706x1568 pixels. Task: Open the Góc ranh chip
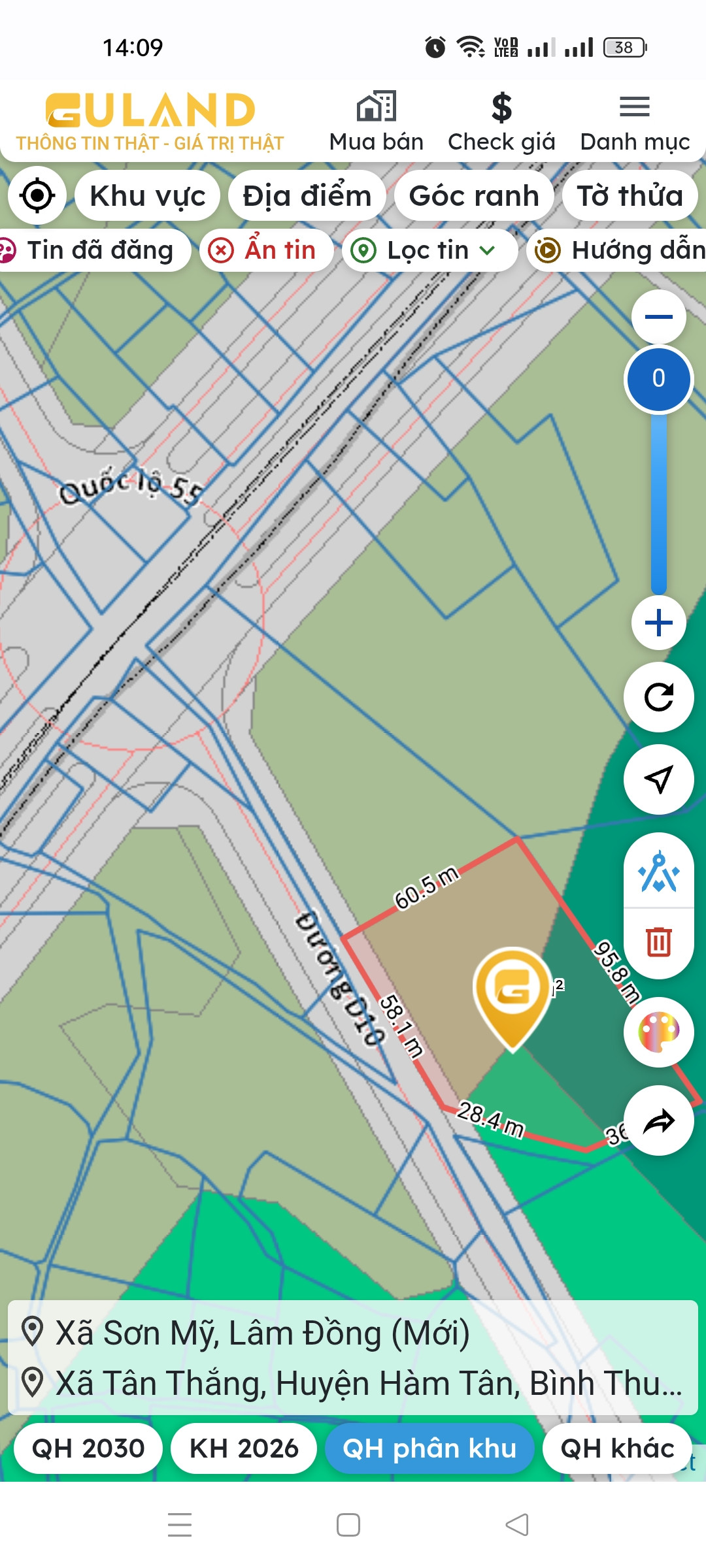point(474,195)
